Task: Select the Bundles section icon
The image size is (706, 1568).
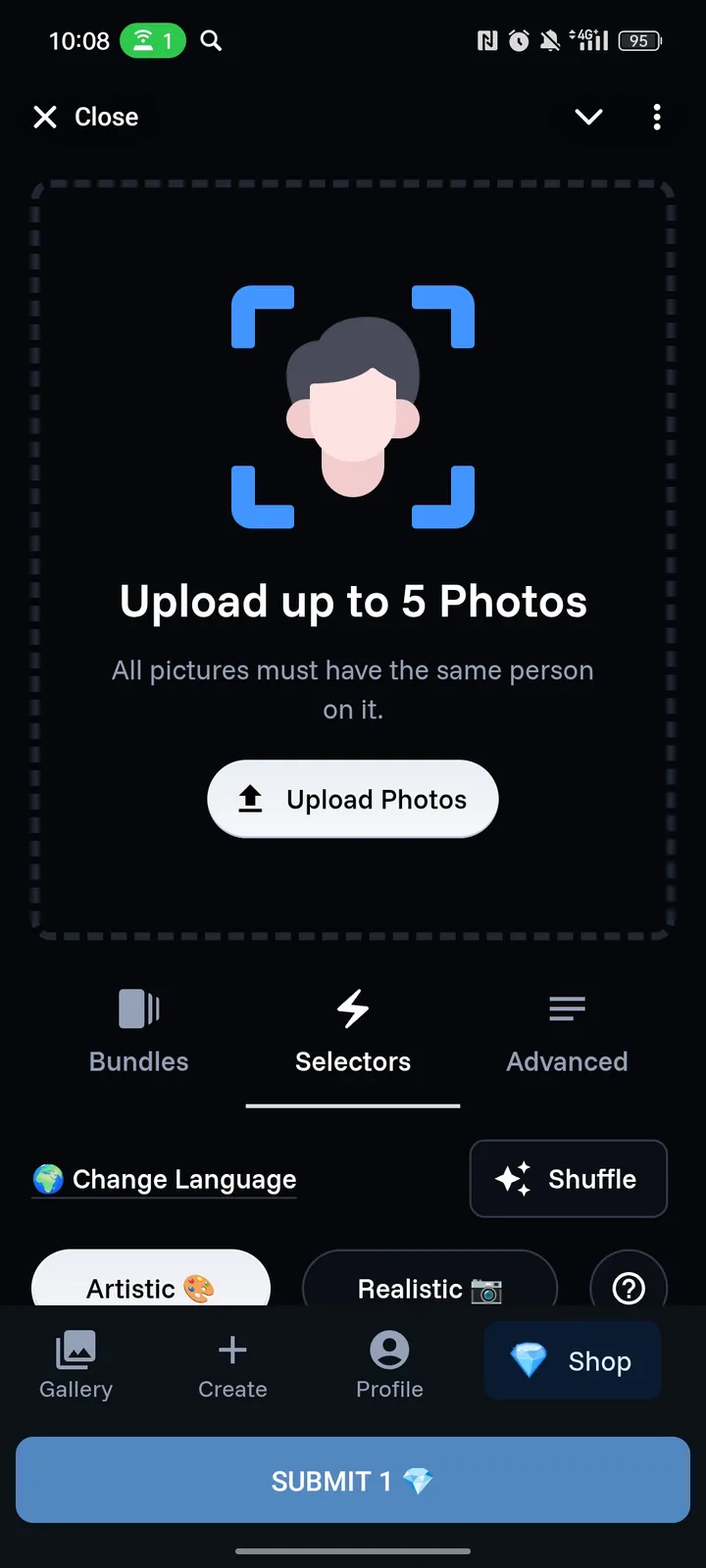Action: 137,1008
